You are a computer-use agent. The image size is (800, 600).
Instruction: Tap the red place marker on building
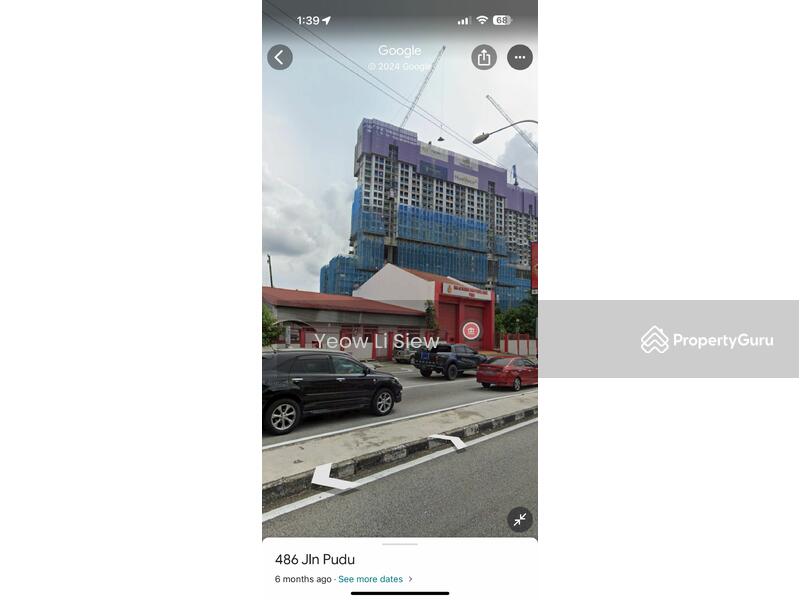coord(471,330)
